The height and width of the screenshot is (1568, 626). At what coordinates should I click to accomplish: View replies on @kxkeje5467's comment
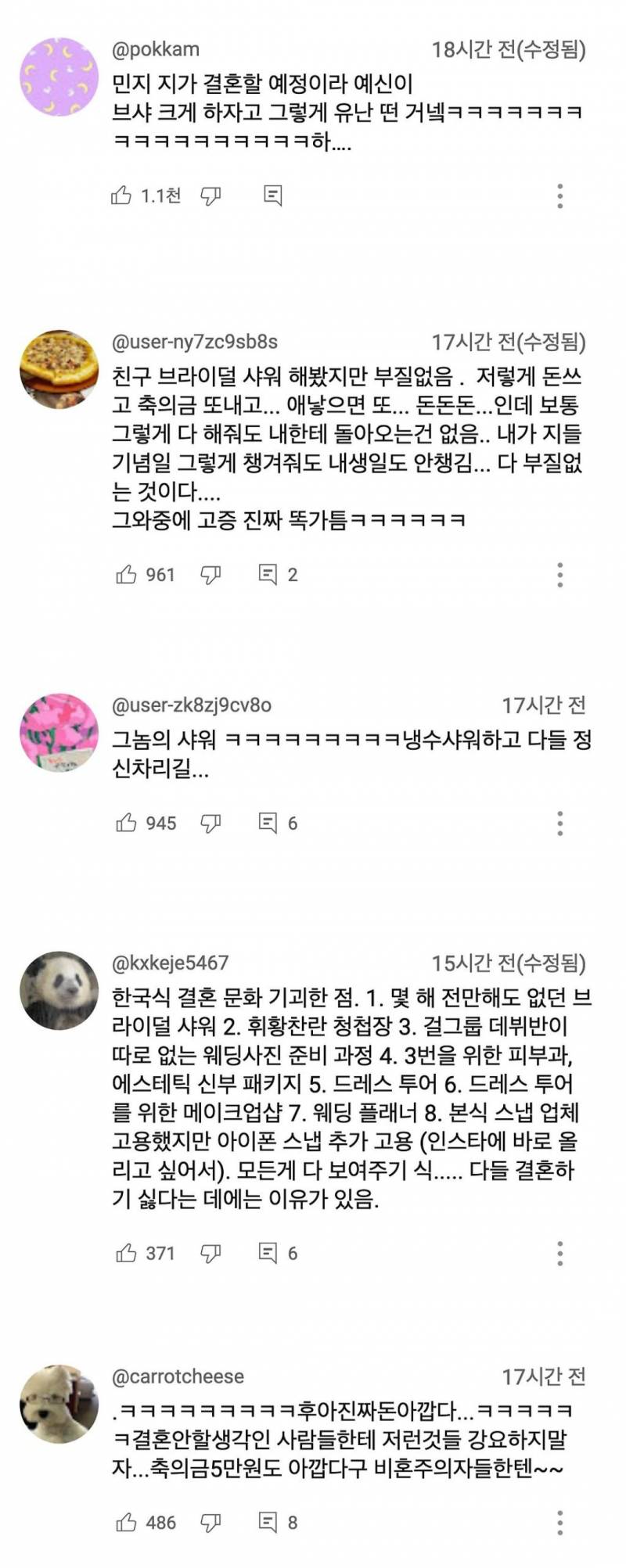[x=278, y=1253]
